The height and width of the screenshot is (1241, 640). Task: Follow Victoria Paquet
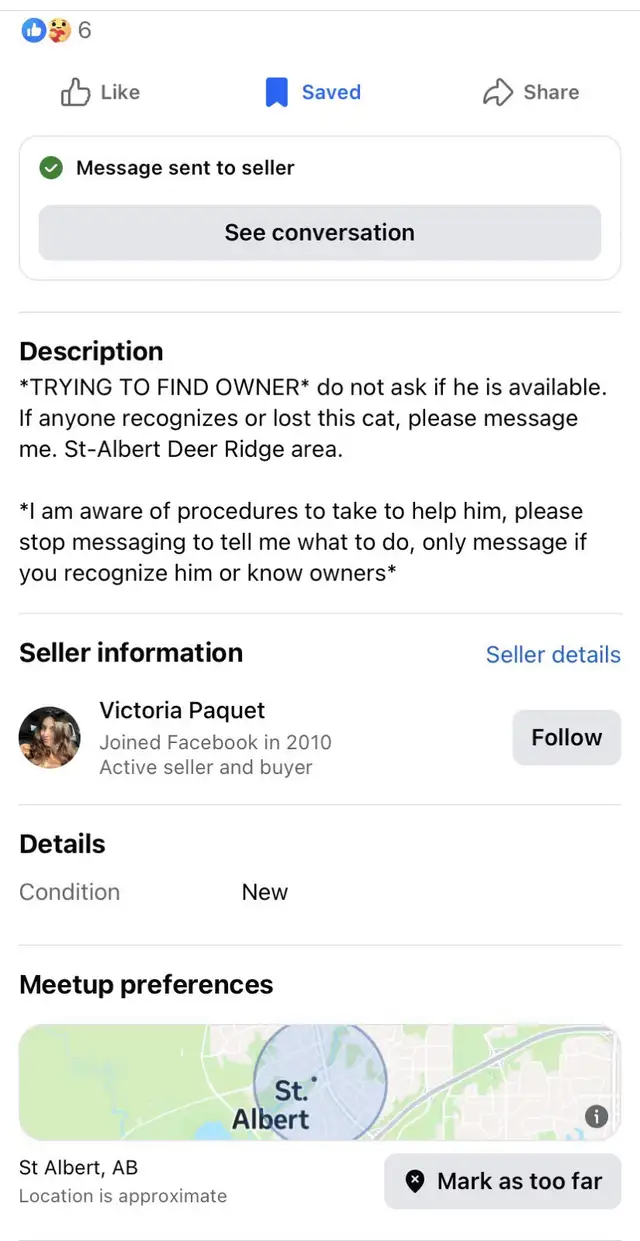pyautogui.click(x=566, y=738)
